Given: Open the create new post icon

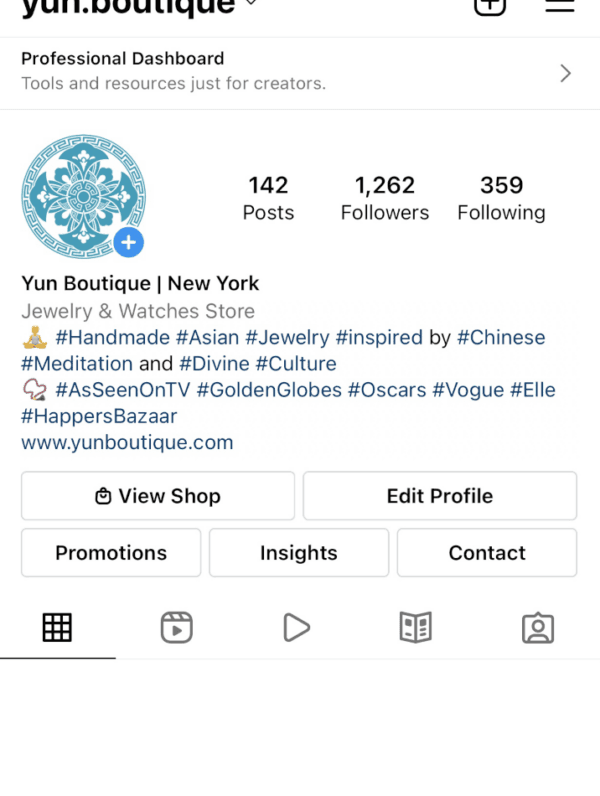Looking at the screenshot, I should pyautogui.click(x=489, y=5).
